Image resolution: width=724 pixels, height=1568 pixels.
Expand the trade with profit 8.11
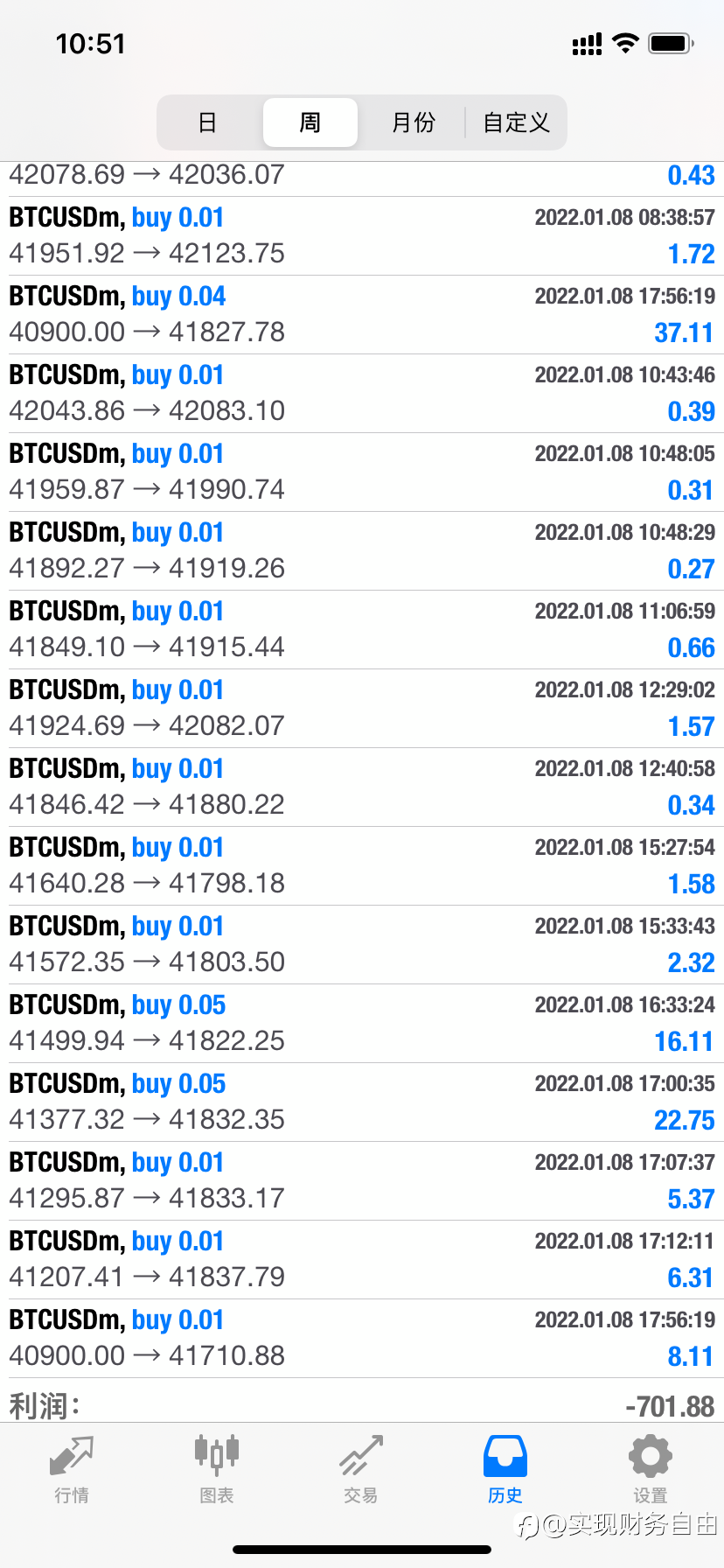[x=362, y=1339]
